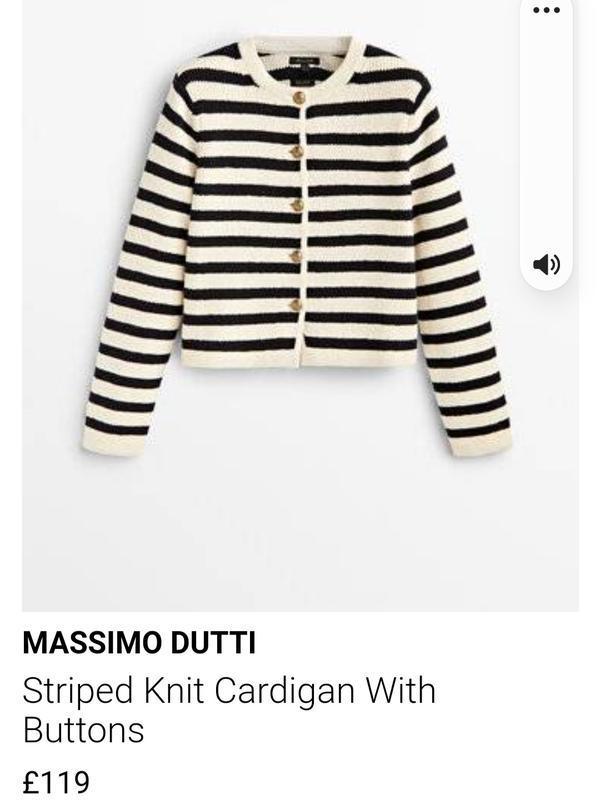Toggle sound with the speaker icon
Screen dimensions: 600x800
tap(547, 264)
